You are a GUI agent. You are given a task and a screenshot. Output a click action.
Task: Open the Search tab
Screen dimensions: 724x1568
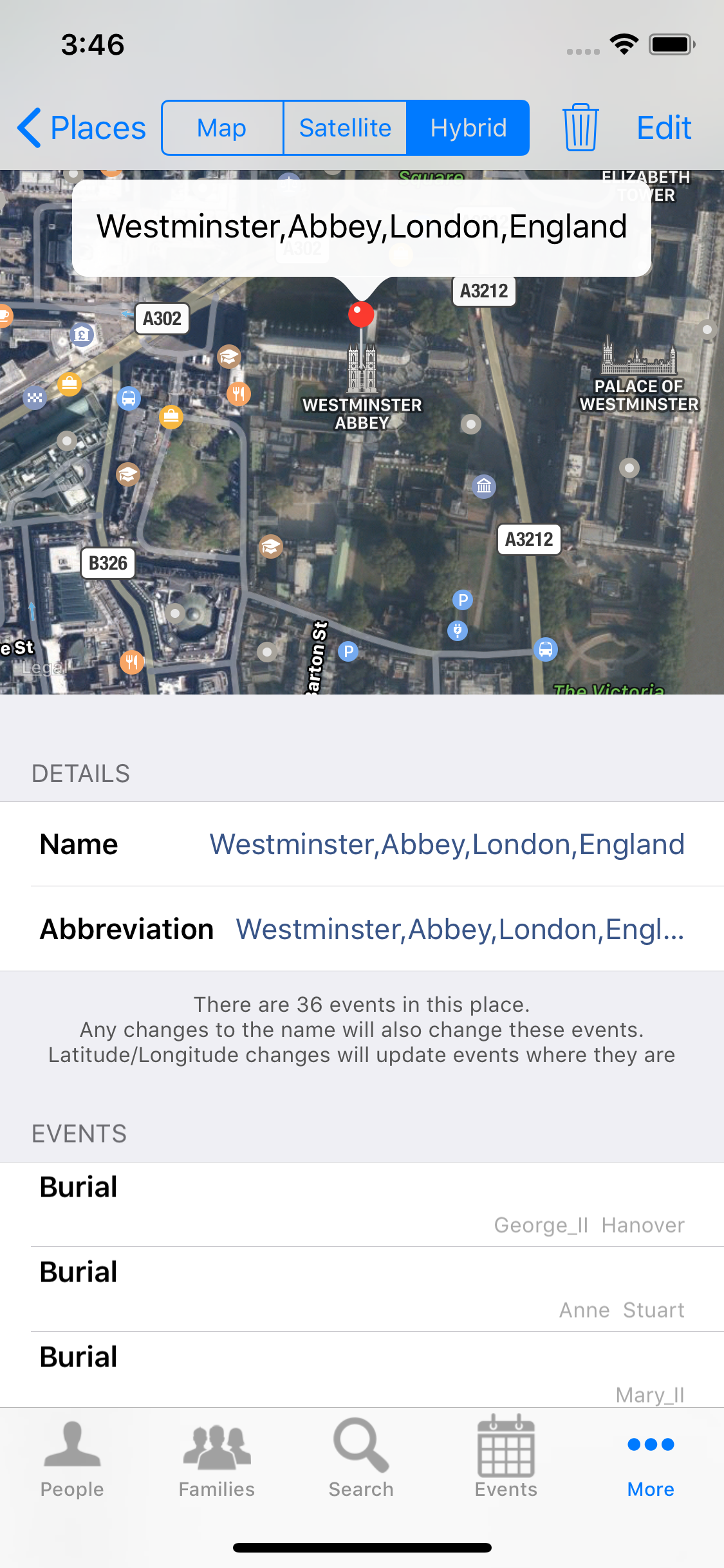coord(361,1458)
